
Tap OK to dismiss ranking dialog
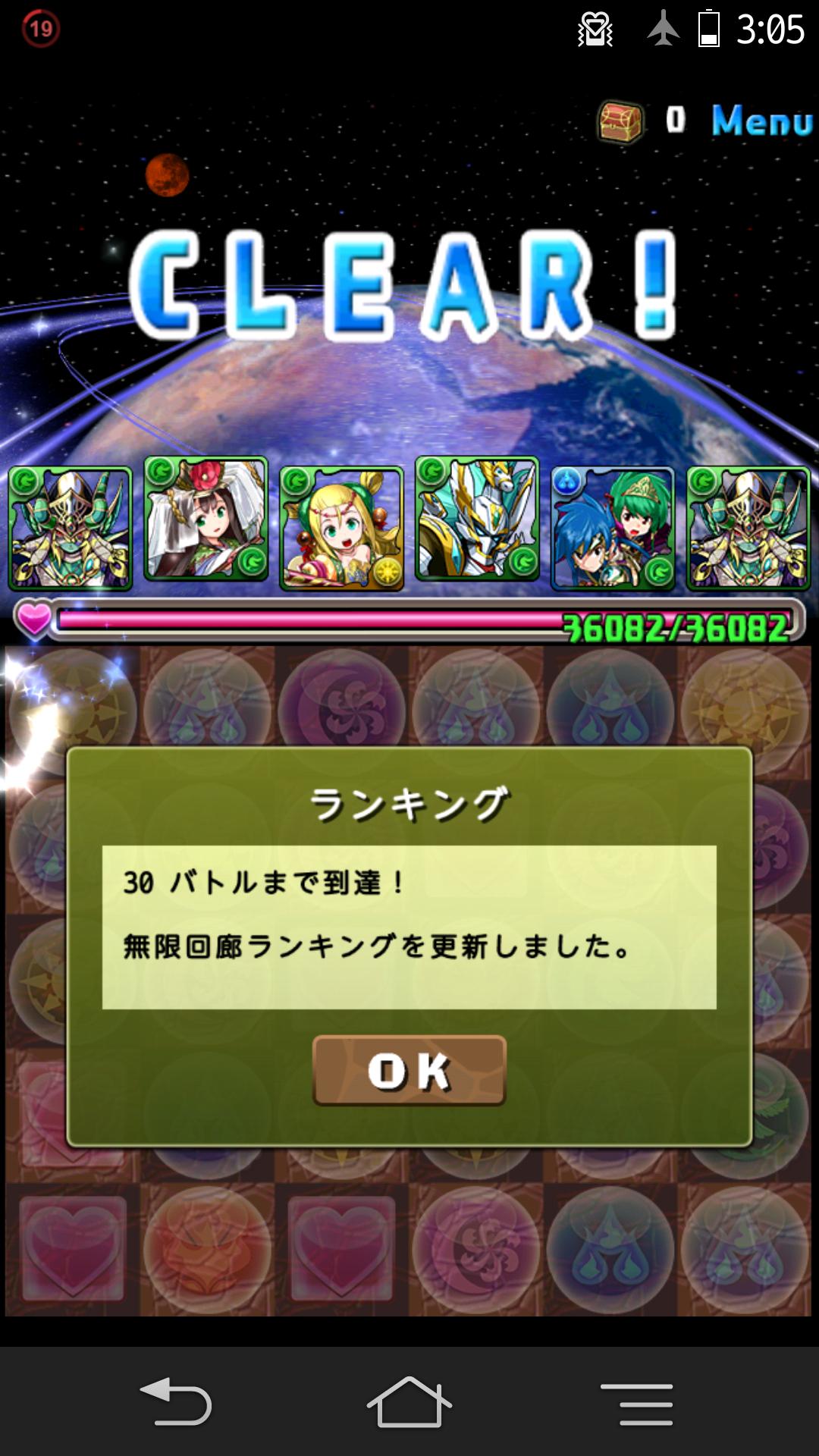point(409,1070)
